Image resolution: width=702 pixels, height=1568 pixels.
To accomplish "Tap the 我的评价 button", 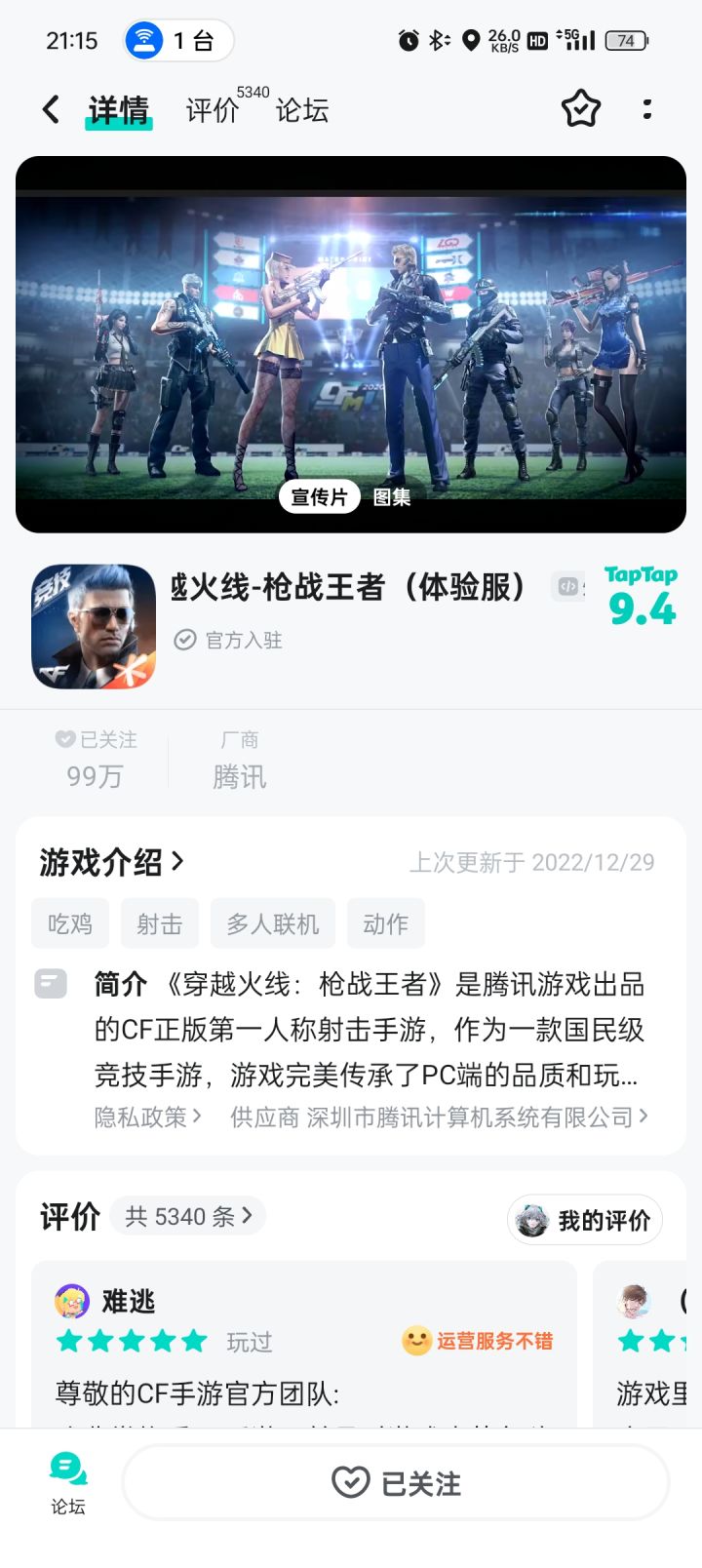I will coord(583,1220).
